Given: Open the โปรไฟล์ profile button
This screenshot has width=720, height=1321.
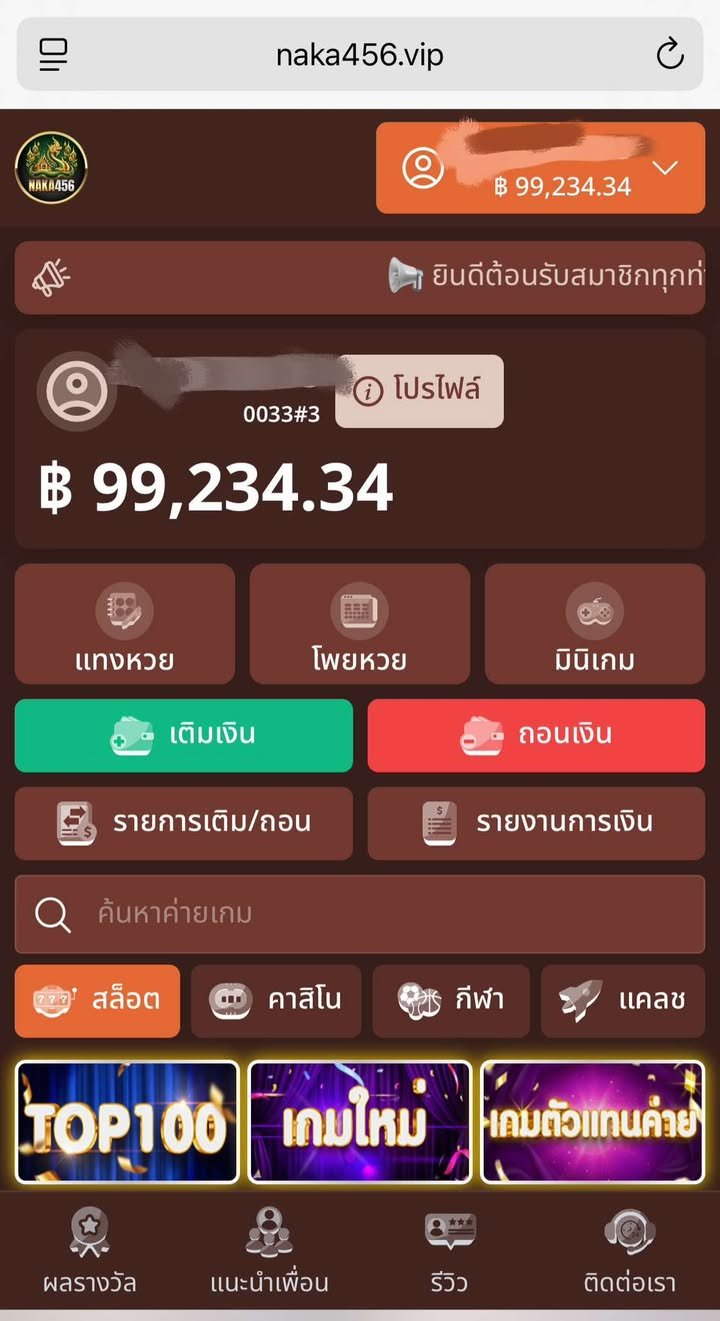Looking at the screenshot, I should click(419, 391).
